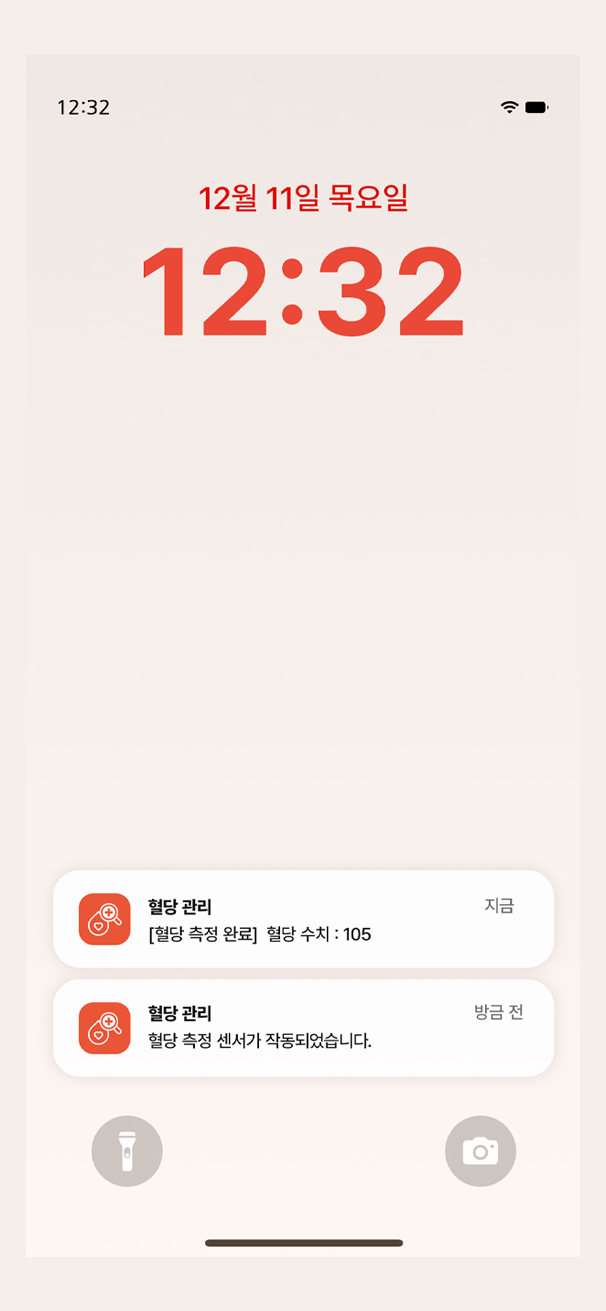The height and width of the screenshot is (1311, 606).
Task: Launch the camera from lock screen
Action: click(x=480, y=1151)
